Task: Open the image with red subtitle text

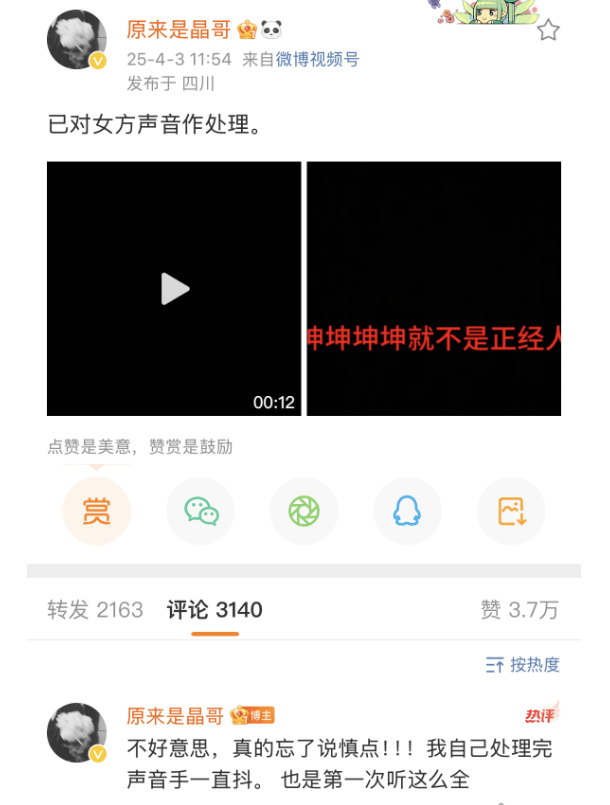Action: (433, 289)
